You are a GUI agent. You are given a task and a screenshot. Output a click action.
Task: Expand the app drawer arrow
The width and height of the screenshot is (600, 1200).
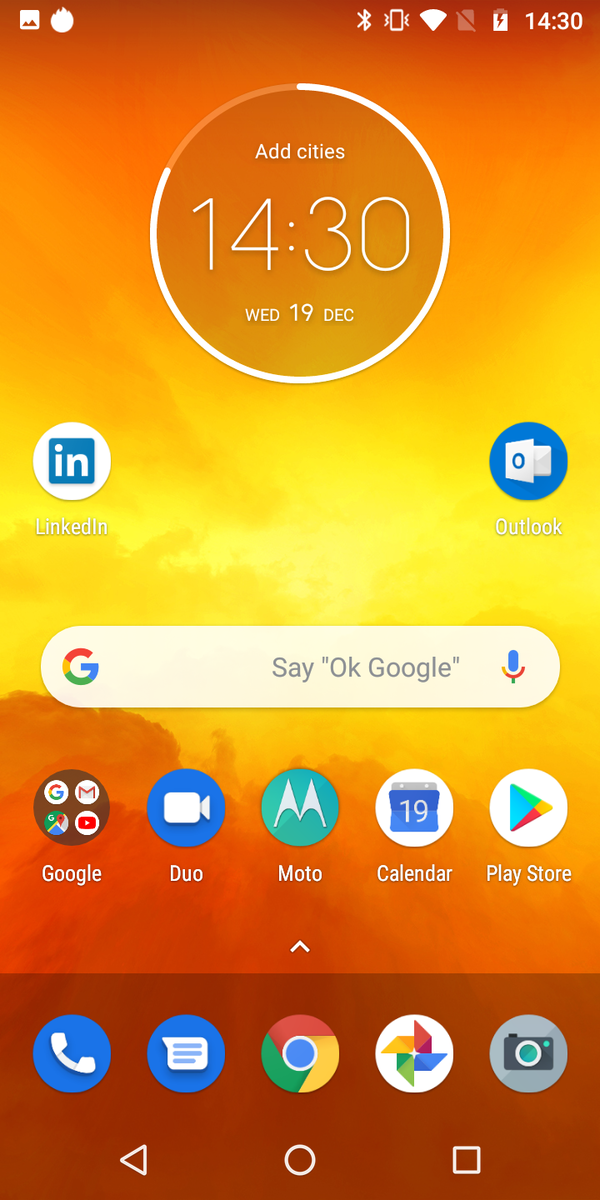click(300, 946)
